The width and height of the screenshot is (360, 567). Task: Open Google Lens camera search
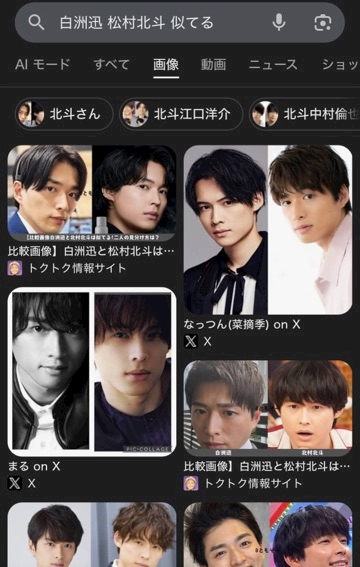322,23
